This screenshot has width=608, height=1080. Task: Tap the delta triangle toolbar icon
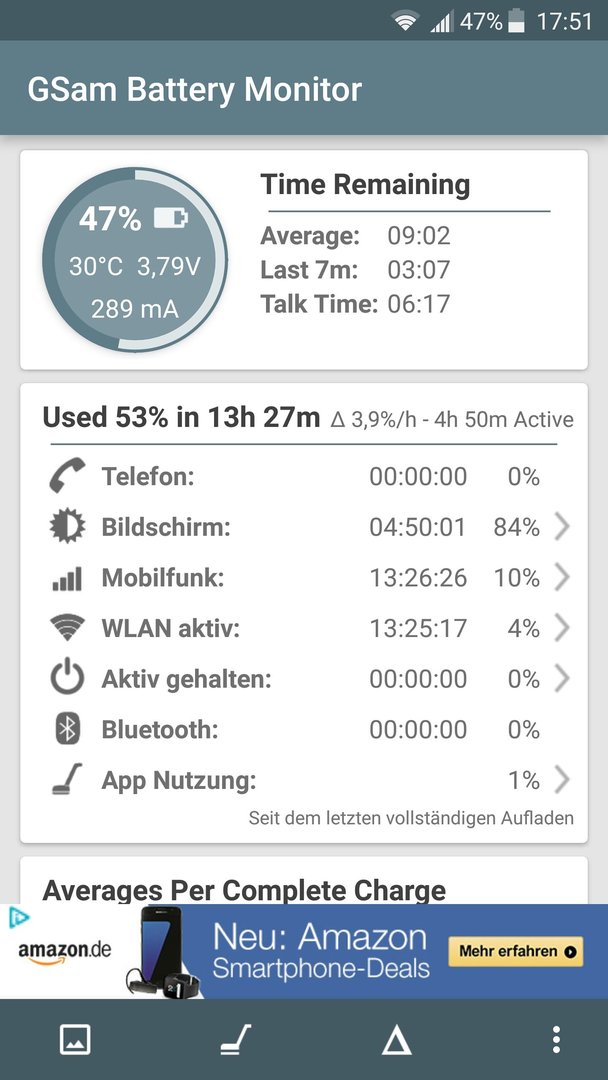coord(396,1040)
